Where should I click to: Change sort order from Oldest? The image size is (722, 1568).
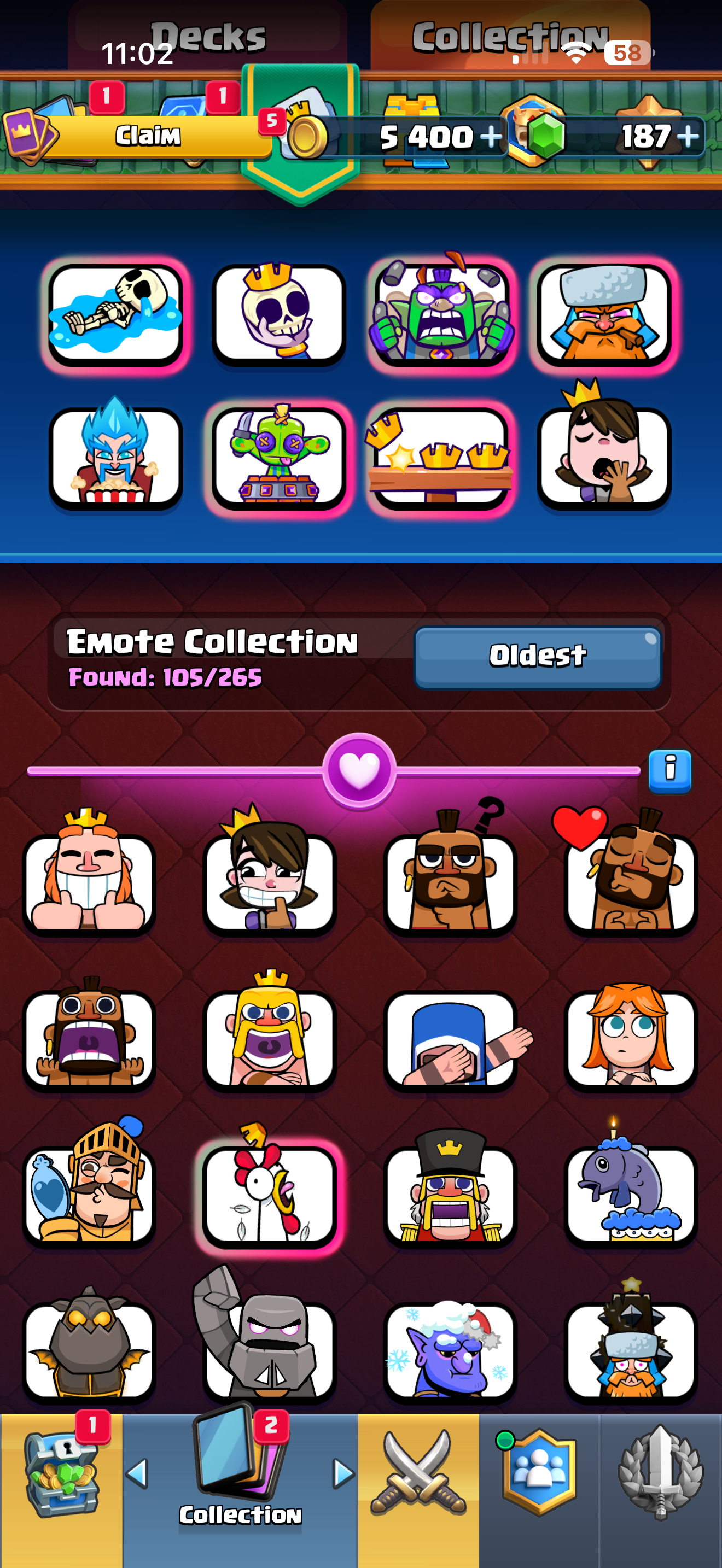538,657
